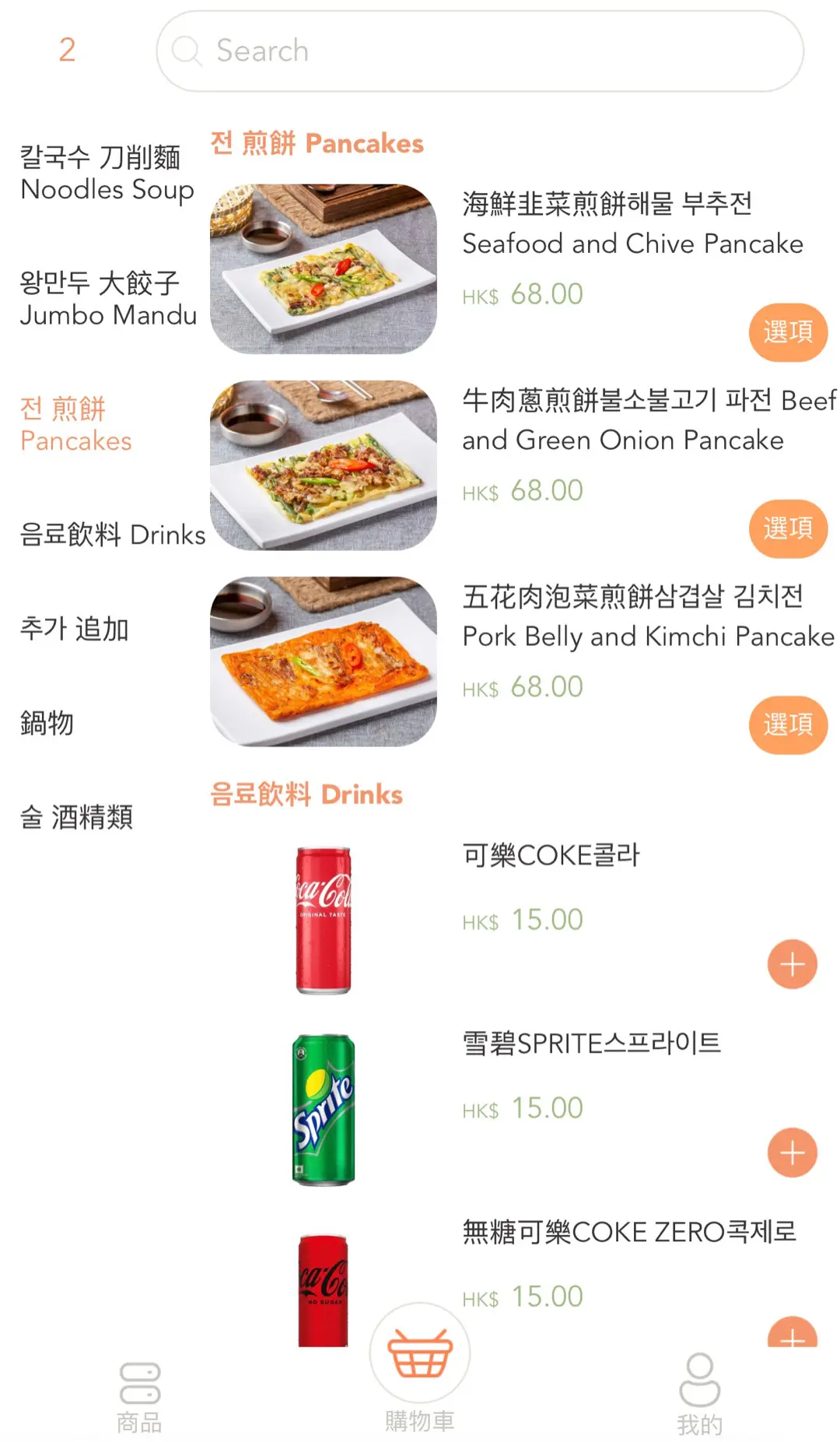Jump to the Pancakes category
840x1442 pixels.
(x=76, y=425)
